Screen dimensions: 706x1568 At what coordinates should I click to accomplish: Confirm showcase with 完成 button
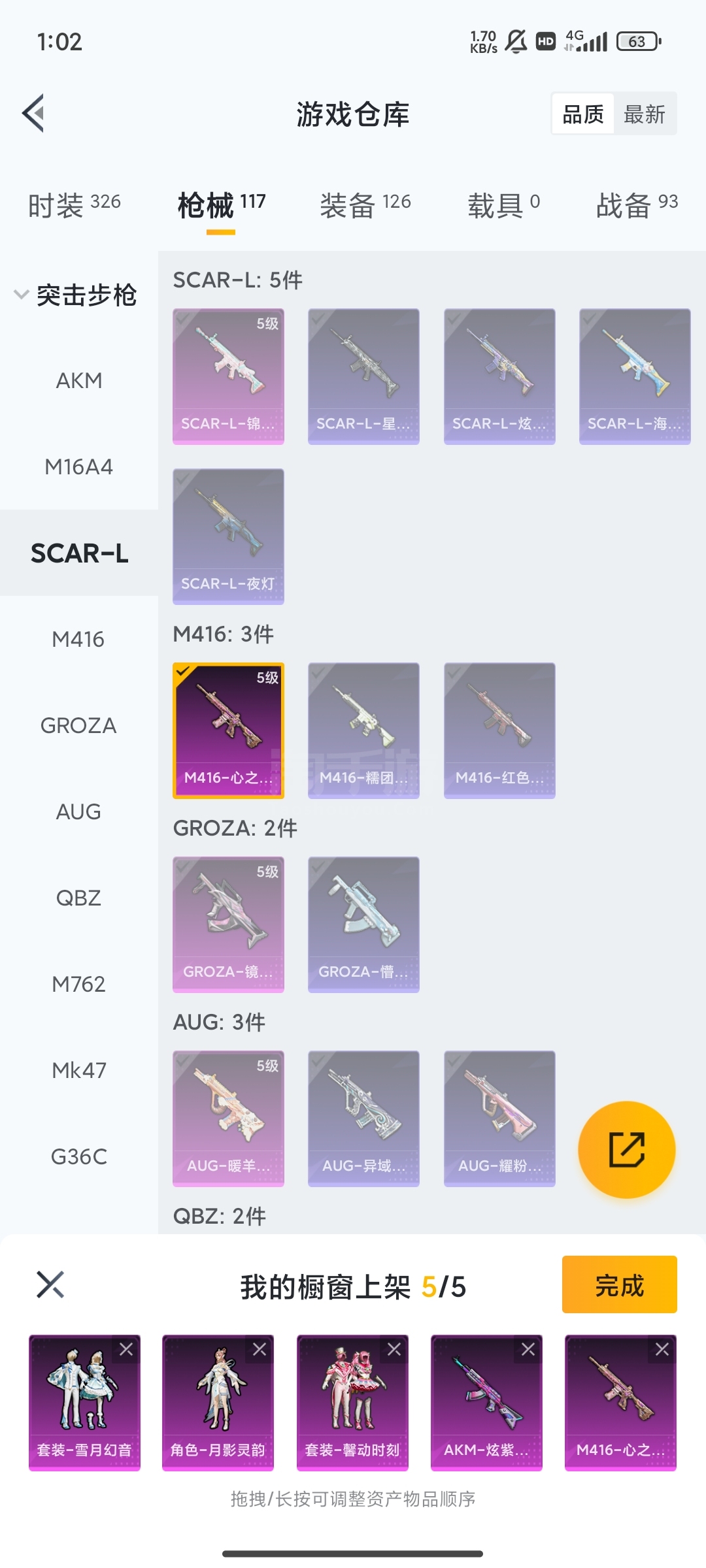pos(619,1284)
